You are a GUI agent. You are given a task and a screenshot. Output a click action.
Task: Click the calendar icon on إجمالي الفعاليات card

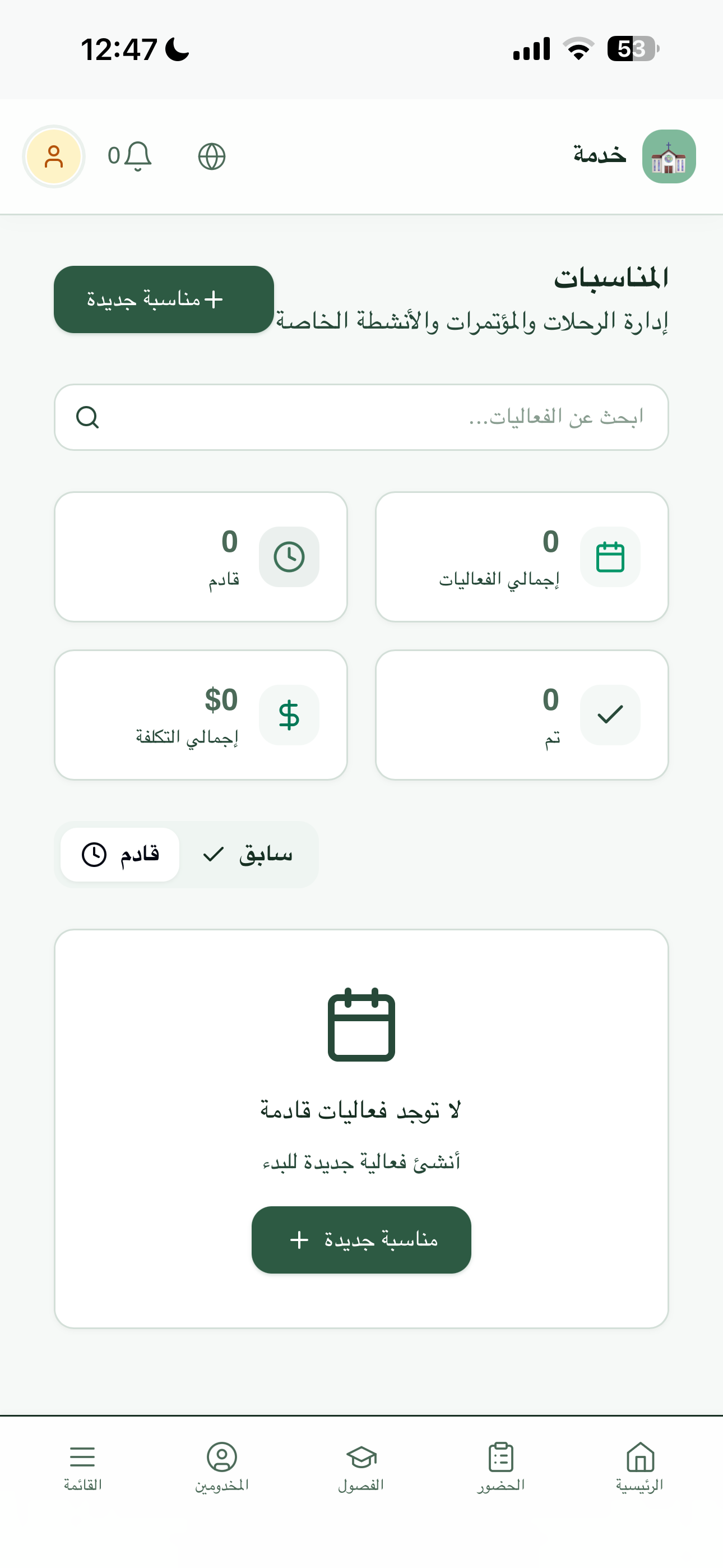tap(609, 556)
